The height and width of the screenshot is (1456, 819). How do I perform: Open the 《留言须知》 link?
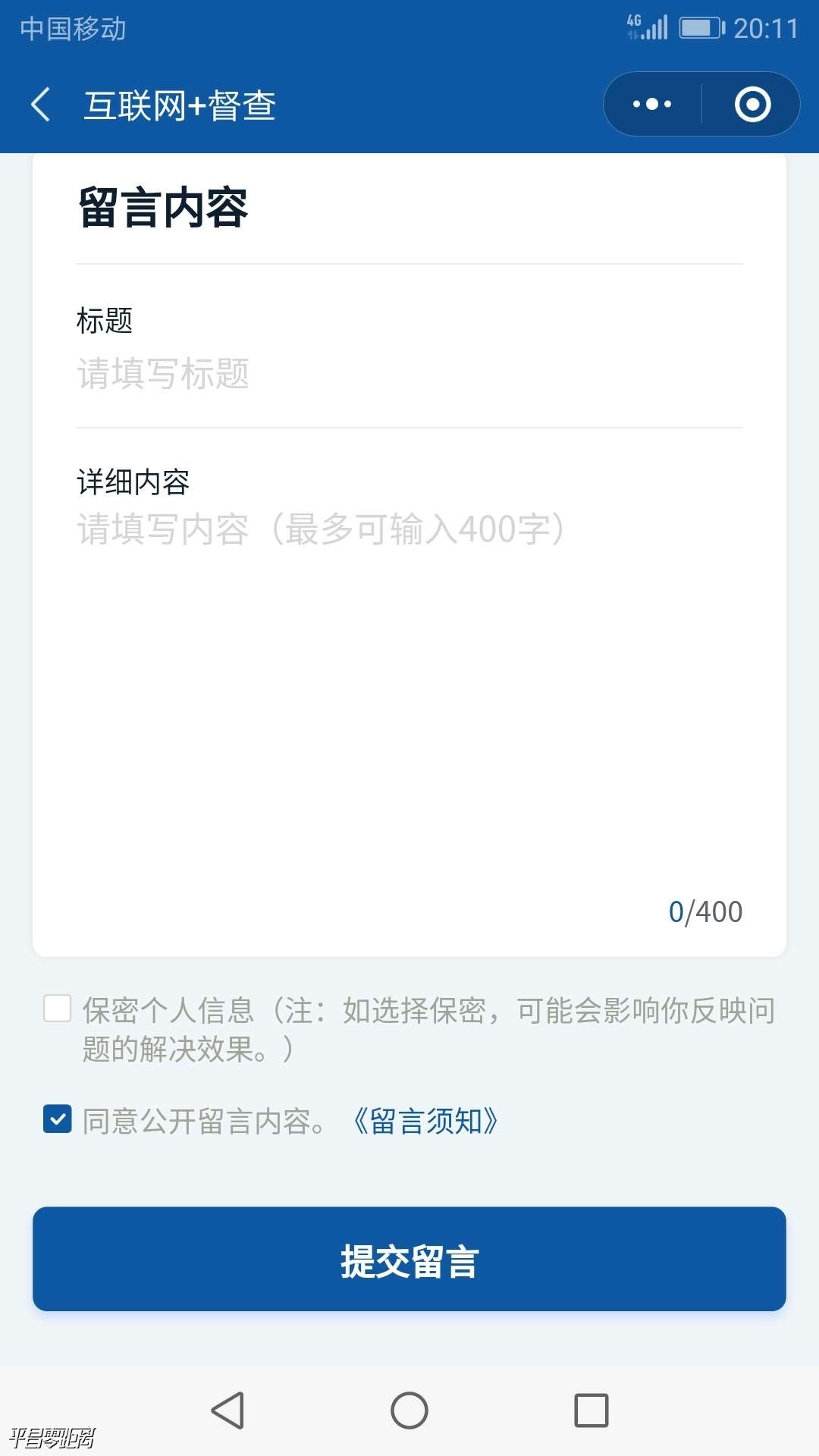pyautogui.click(x=425, y=1122)
